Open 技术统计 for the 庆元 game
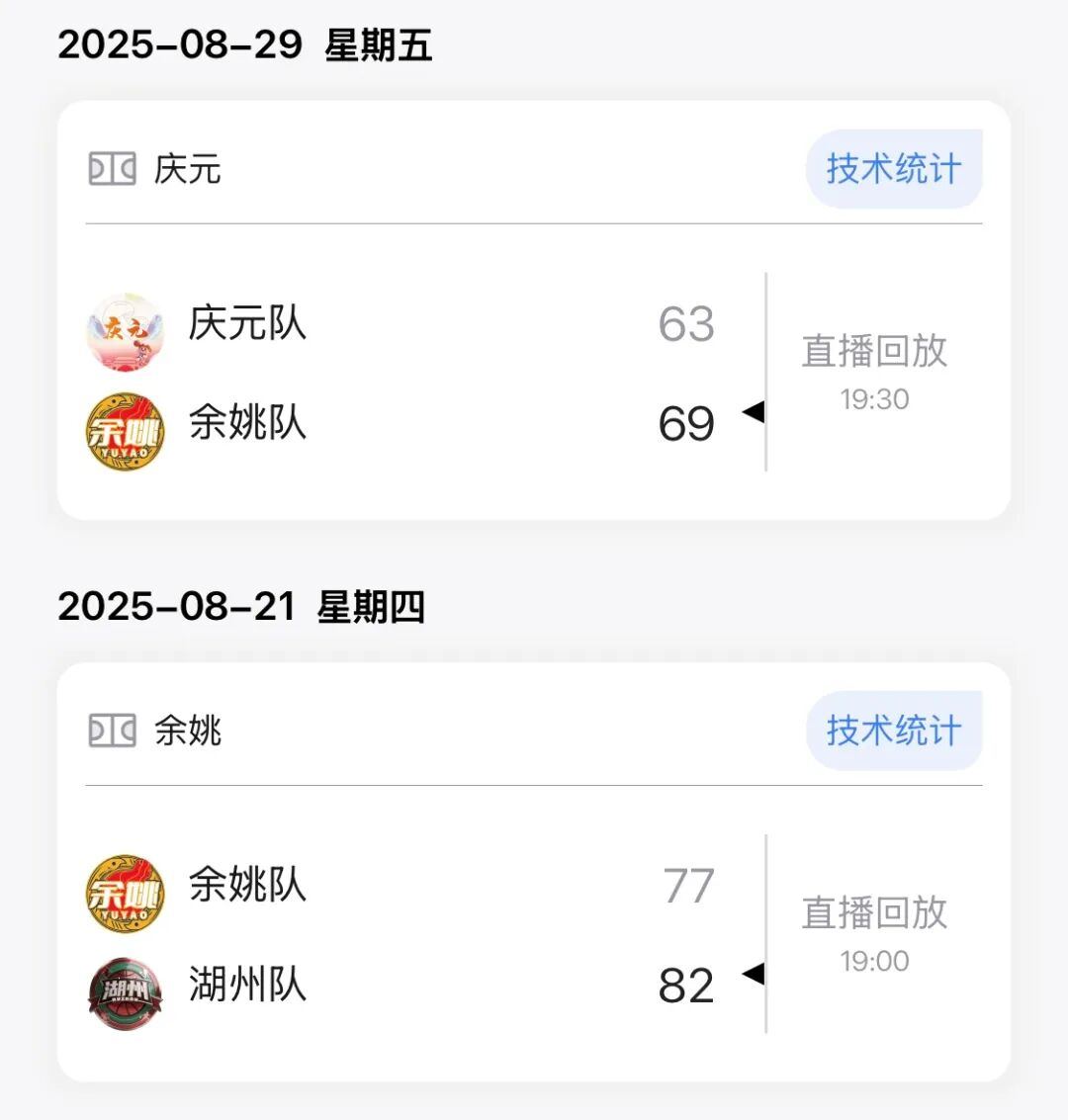This screenshot has width=1068, height=1120. point(894,169)
